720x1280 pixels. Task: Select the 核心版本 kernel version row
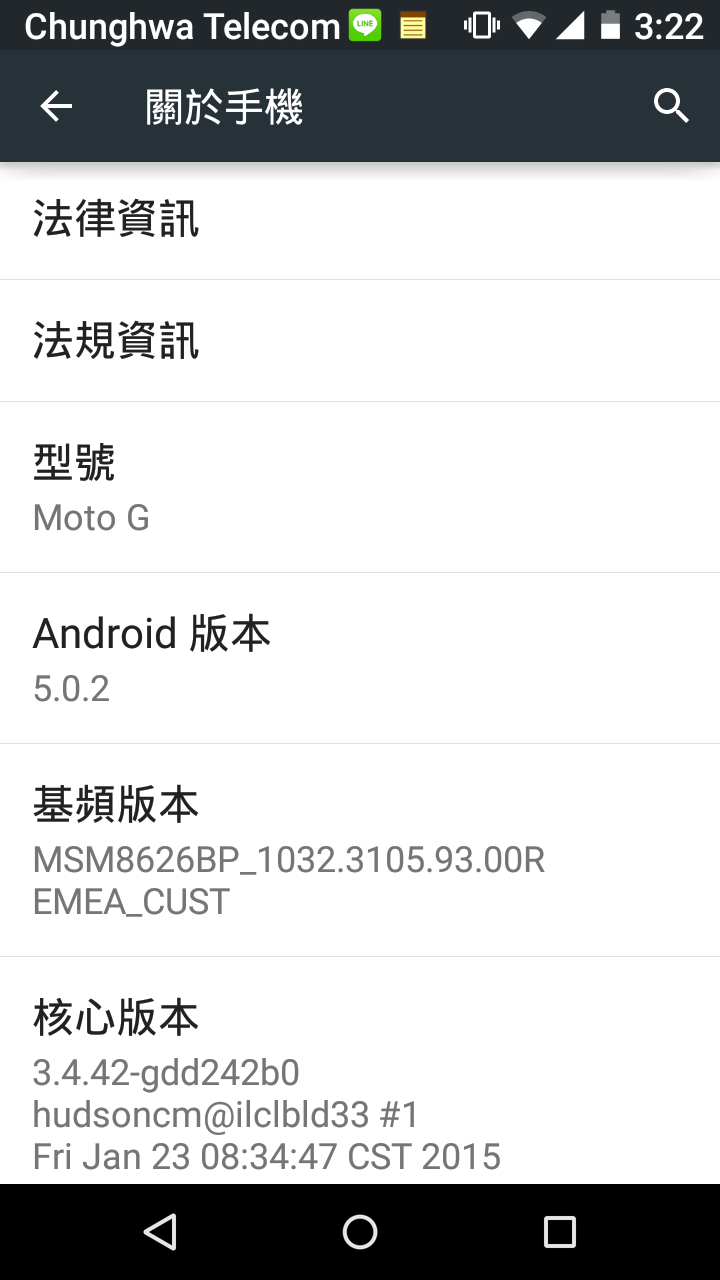coord(360,1071)
